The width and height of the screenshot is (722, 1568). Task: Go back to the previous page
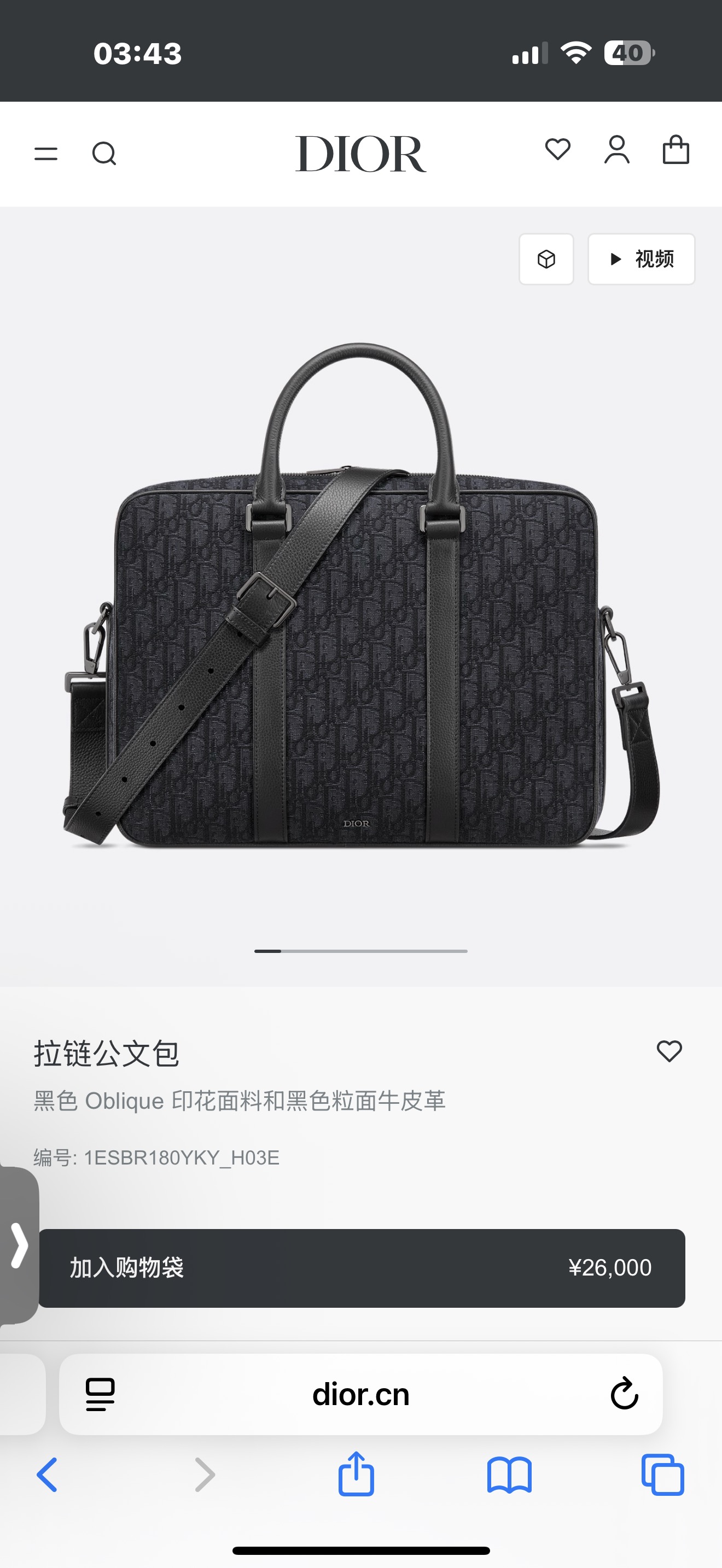(48, 1475)
